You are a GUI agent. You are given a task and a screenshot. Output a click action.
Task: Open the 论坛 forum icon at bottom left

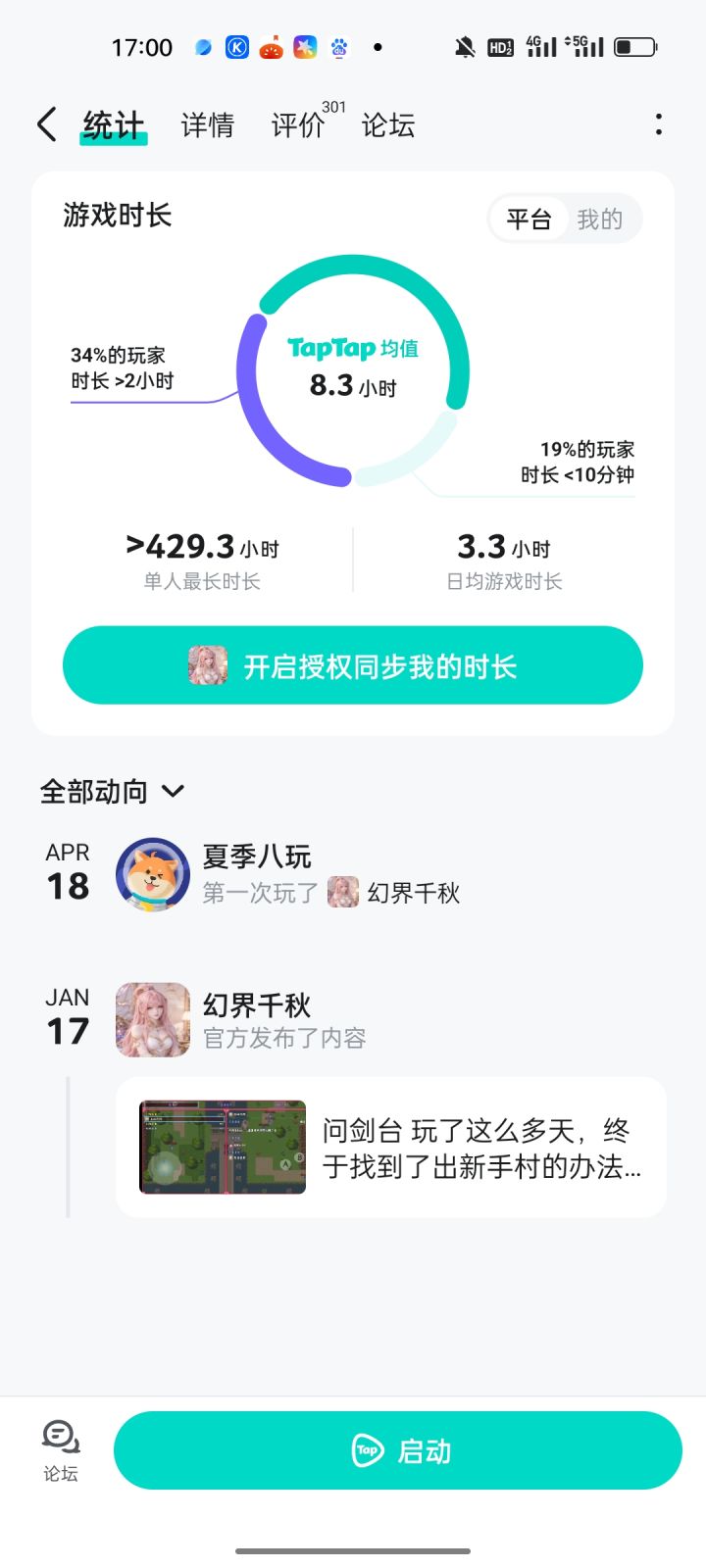pyautogui.click(x=59, y=1448)
